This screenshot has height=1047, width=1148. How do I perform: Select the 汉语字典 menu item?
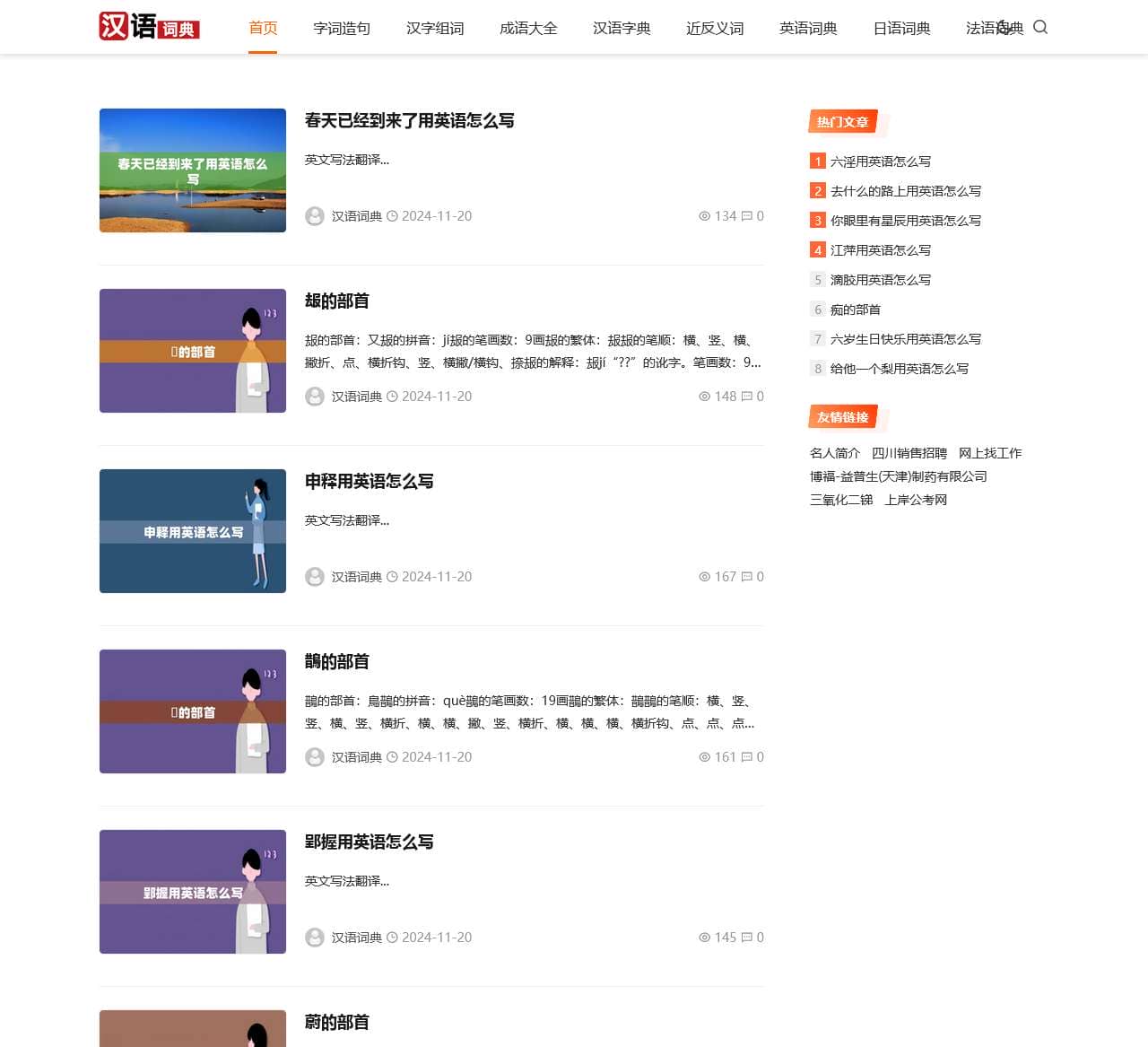click(622, 28)
